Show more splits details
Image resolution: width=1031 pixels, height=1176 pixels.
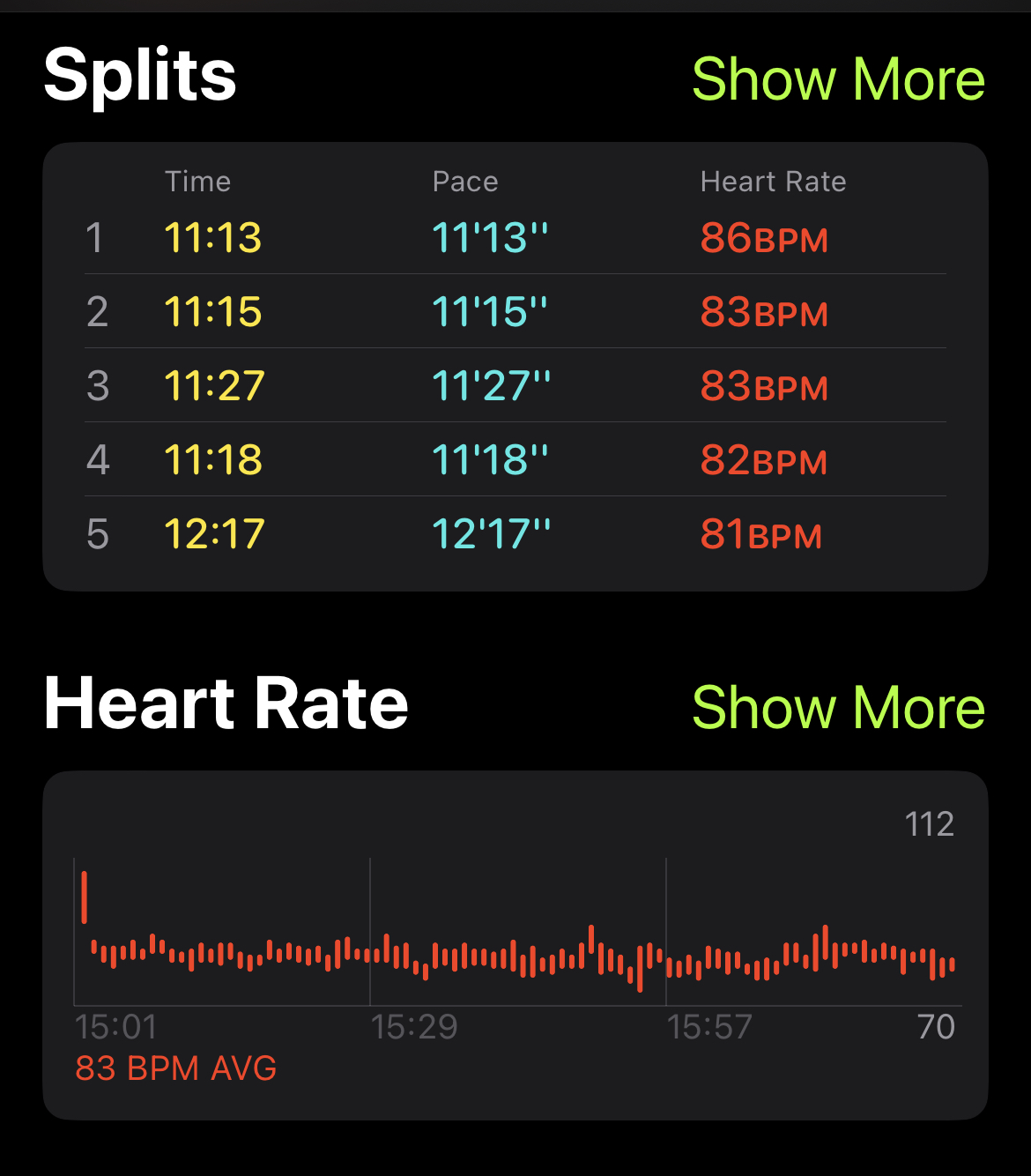point(838,79)
